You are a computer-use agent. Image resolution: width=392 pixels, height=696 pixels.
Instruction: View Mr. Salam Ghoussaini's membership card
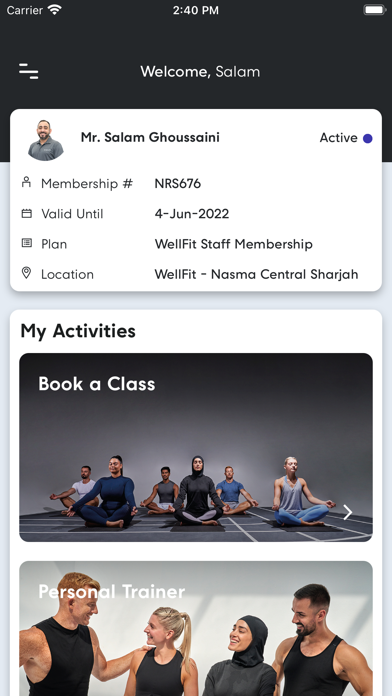(x=196, y=200)
